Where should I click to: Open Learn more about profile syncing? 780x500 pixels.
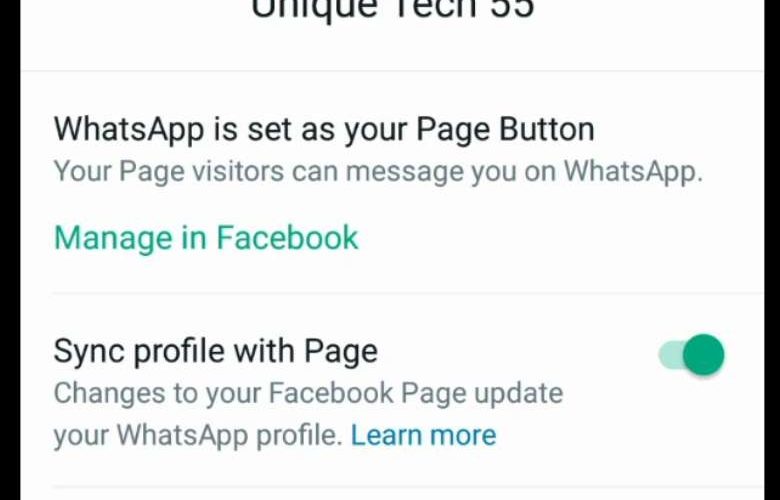click(x=423, y=435)
